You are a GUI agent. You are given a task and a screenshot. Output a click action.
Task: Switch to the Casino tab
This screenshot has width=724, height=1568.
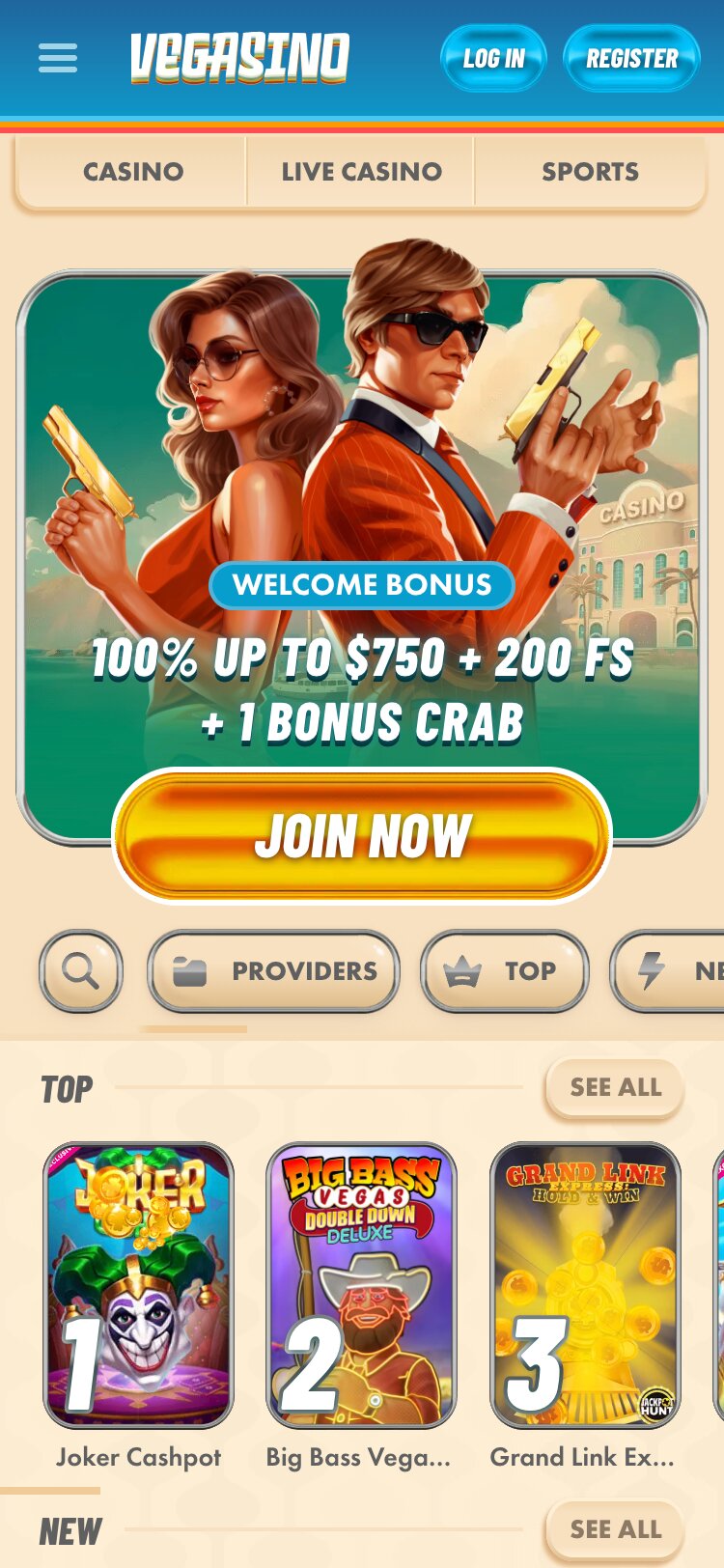[133, 172]
